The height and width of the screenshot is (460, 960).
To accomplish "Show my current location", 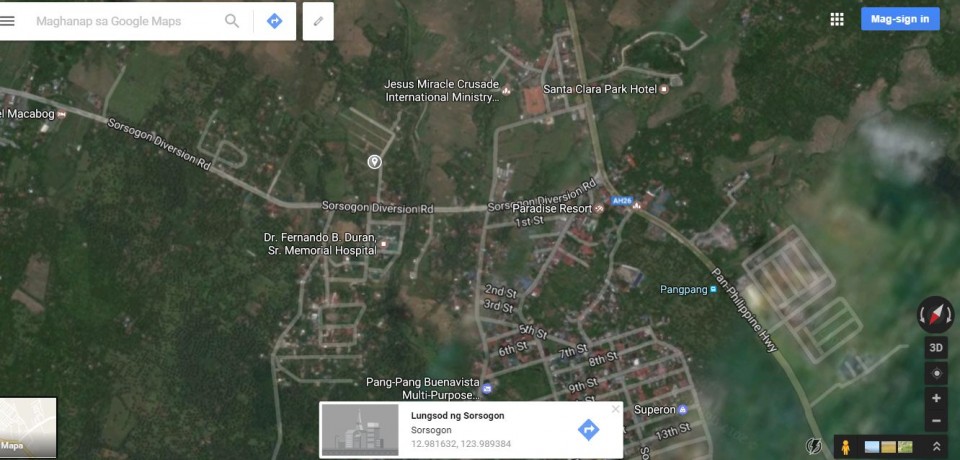I will click(936, 373).
